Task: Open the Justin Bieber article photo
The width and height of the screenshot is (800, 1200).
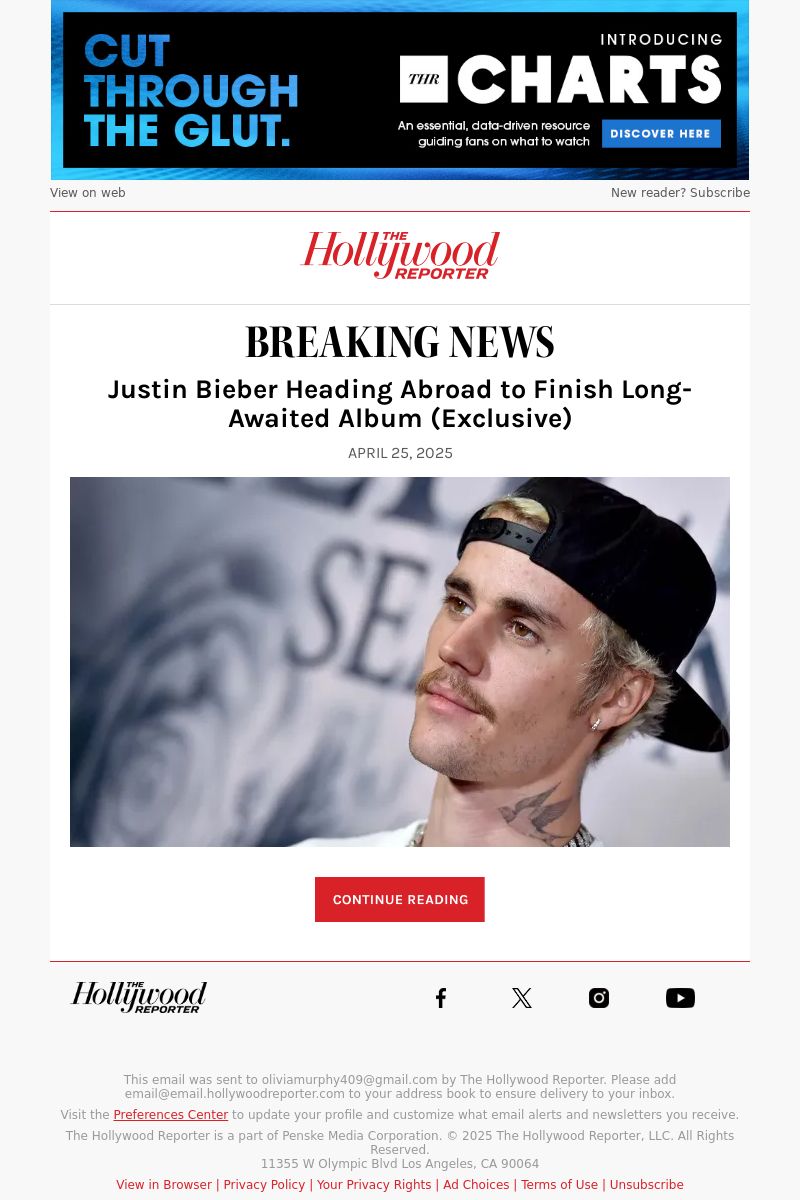Action: [400, 661]
